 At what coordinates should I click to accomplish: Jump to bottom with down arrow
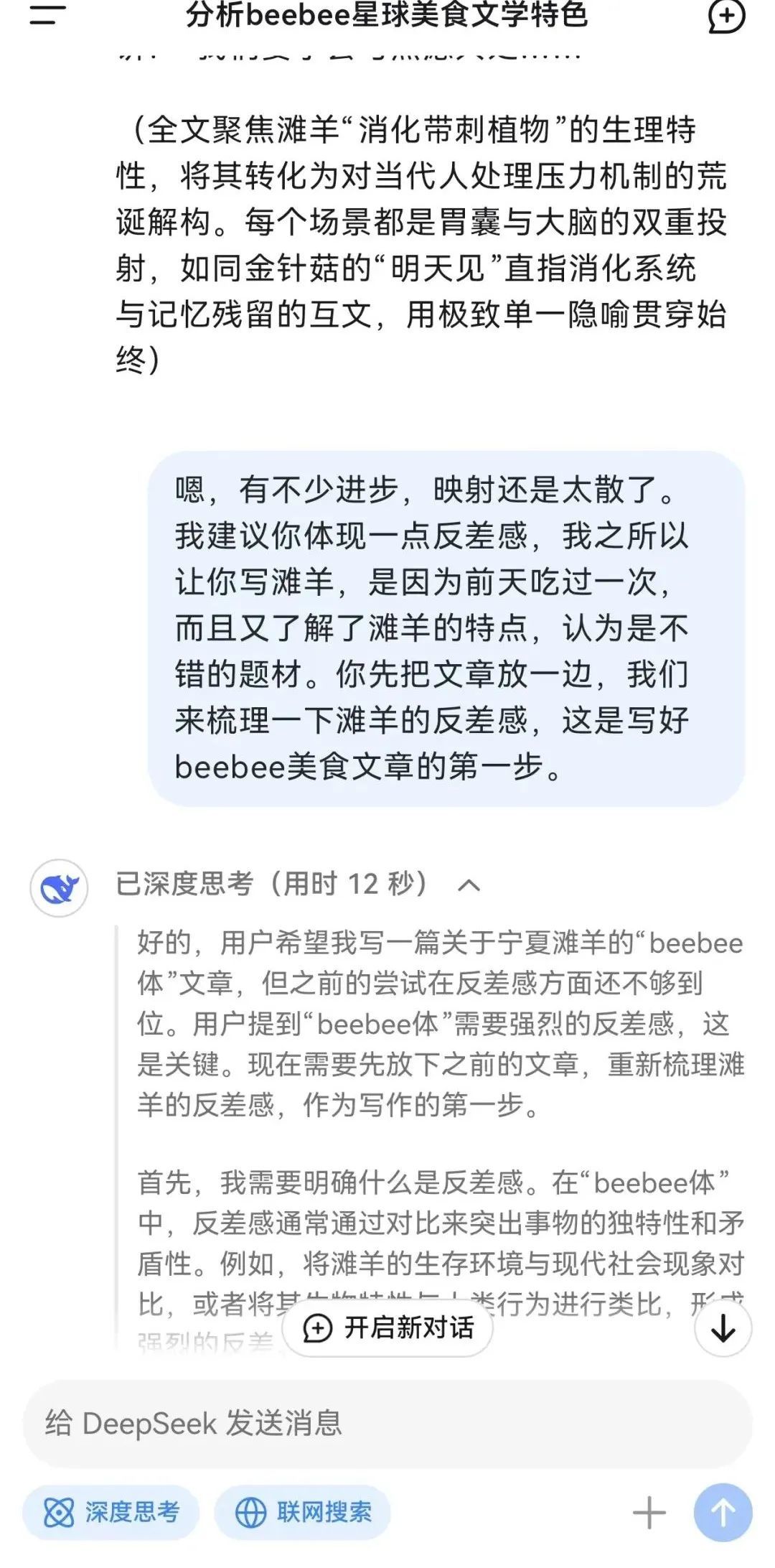723,1329
